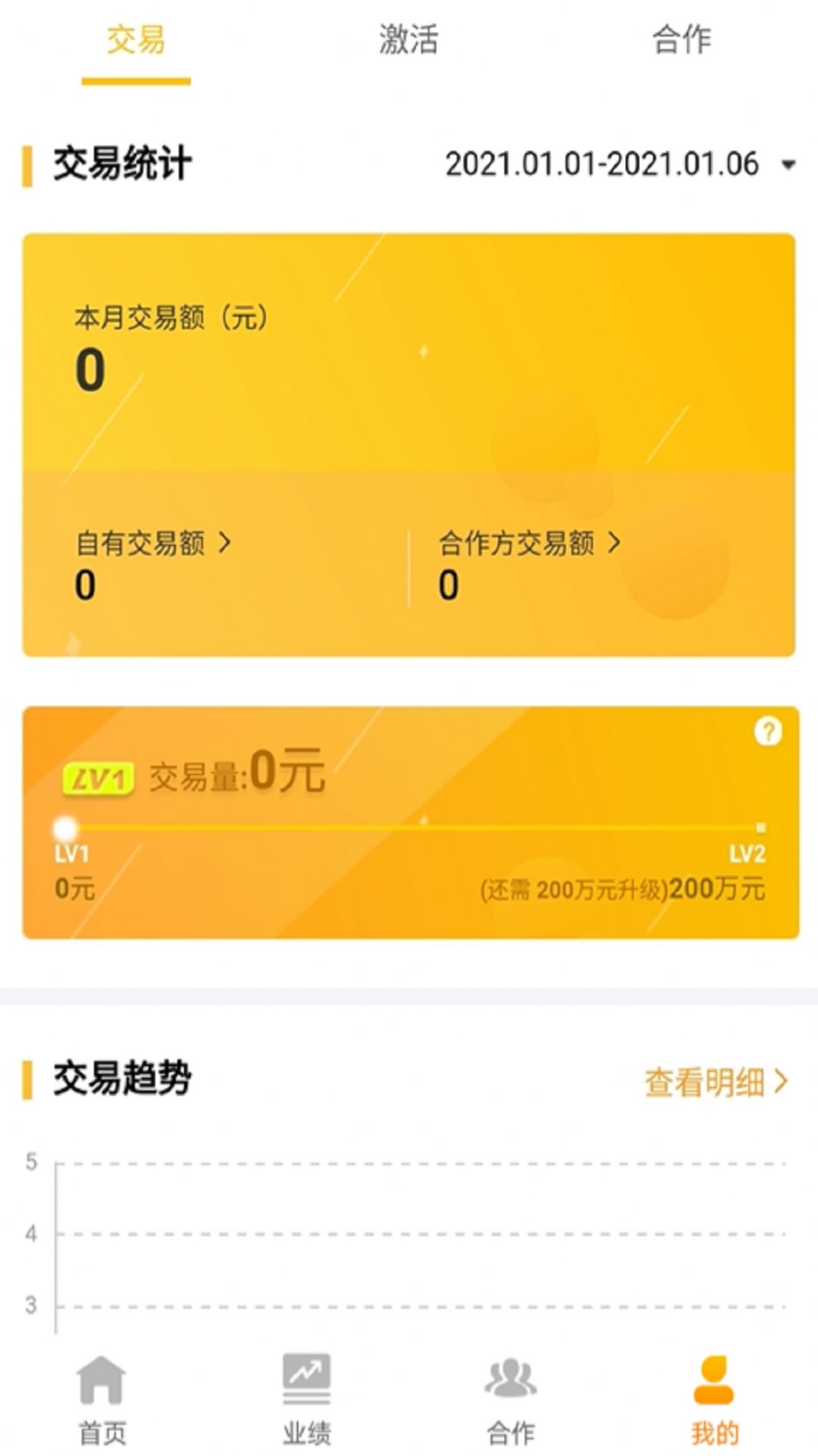Click the question mark help icon on LV1 card
The image size is (818, 1456).
click(768, 731)
